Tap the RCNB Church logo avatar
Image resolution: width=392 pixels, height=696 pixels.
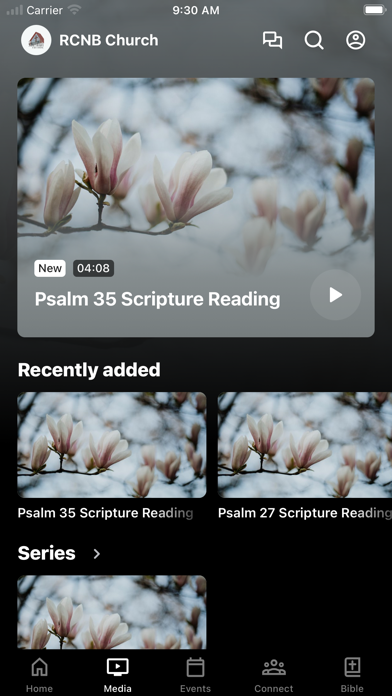(36, 40)
